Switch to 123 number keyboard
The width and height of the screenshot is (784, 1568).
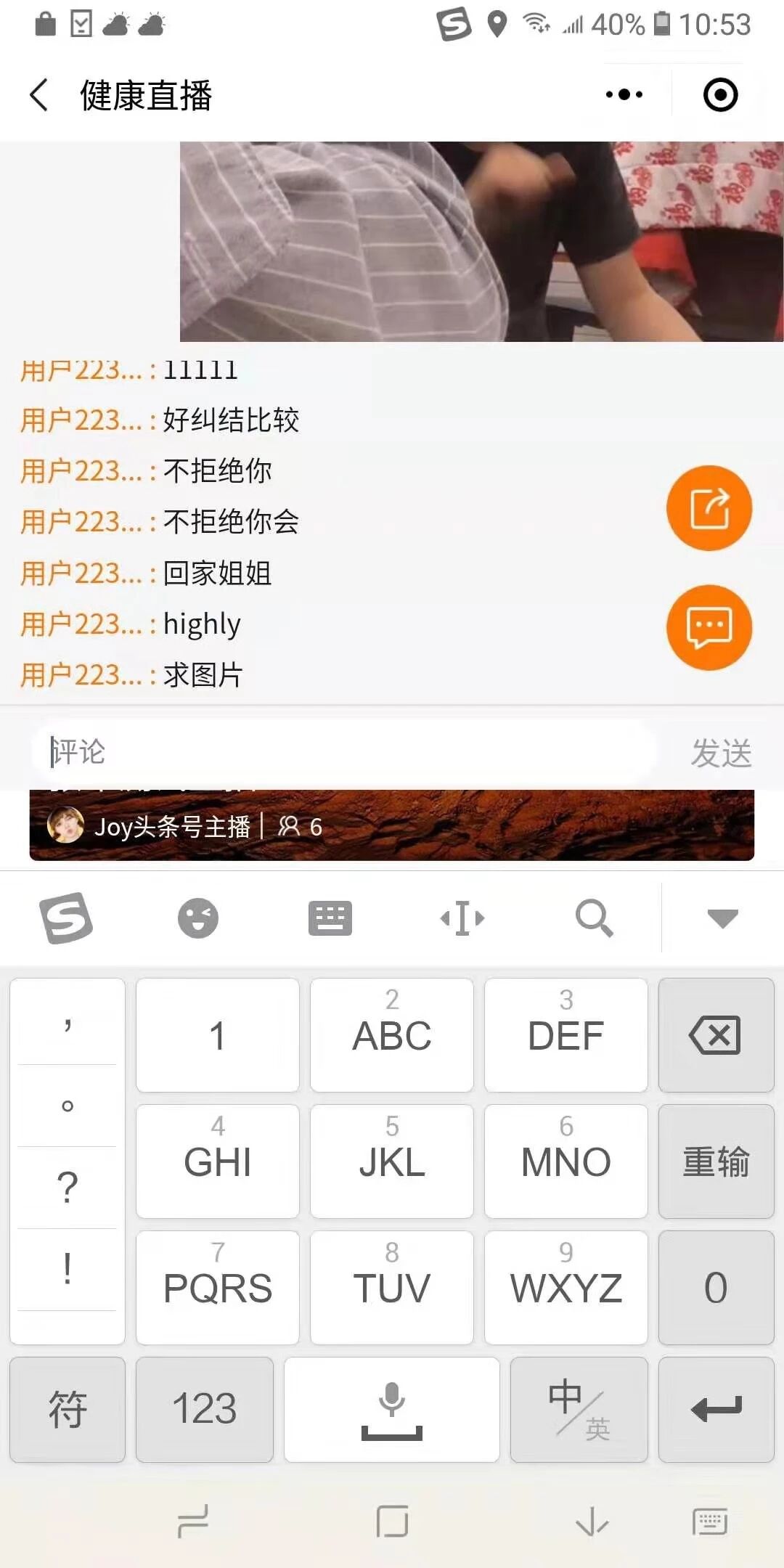point(205,1409)
